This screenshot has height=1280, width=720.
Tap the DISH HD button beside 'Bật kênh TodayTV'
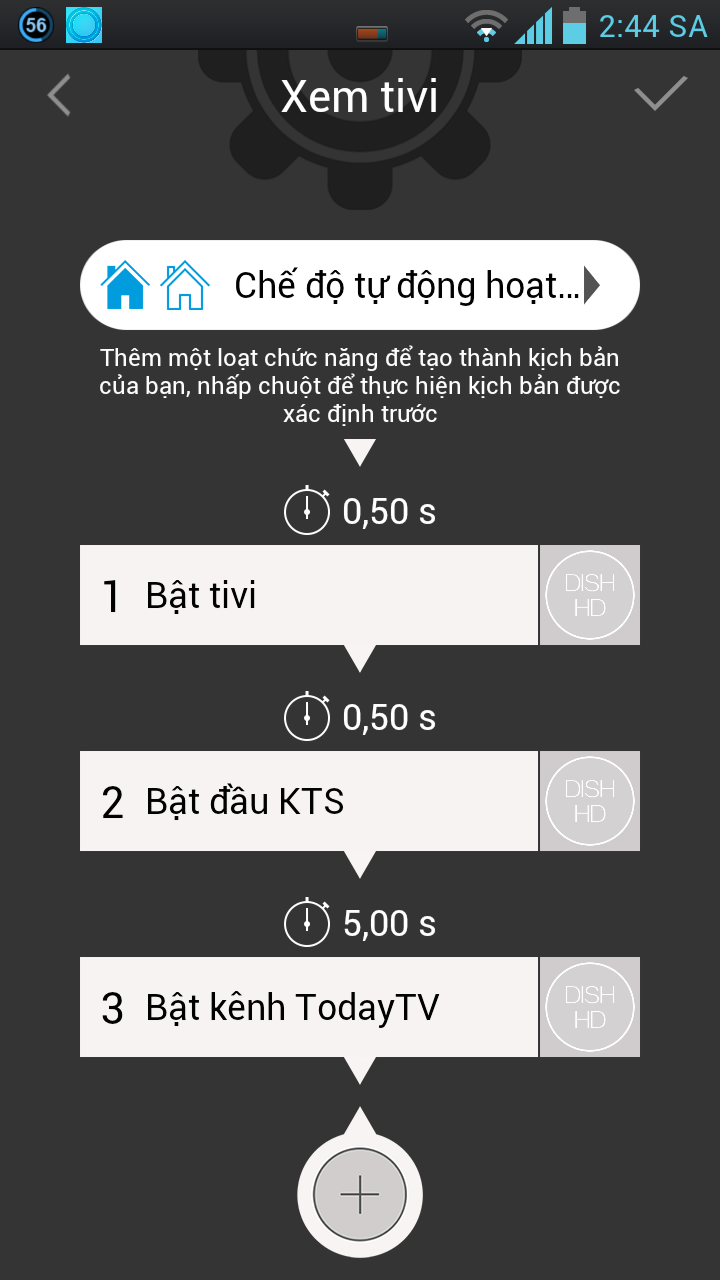click(x=590, y=1007)
